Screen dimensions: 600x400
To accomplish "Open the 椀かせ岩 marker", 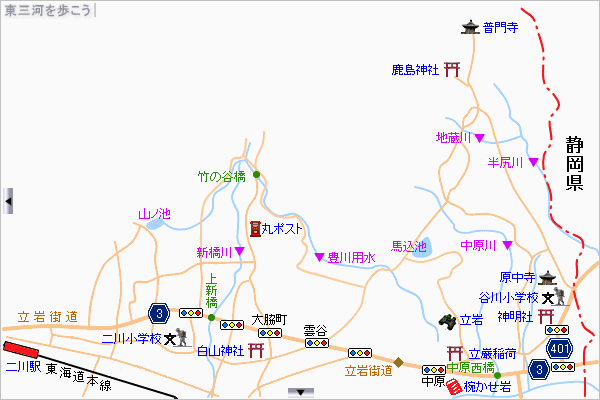I will (453, 386).
